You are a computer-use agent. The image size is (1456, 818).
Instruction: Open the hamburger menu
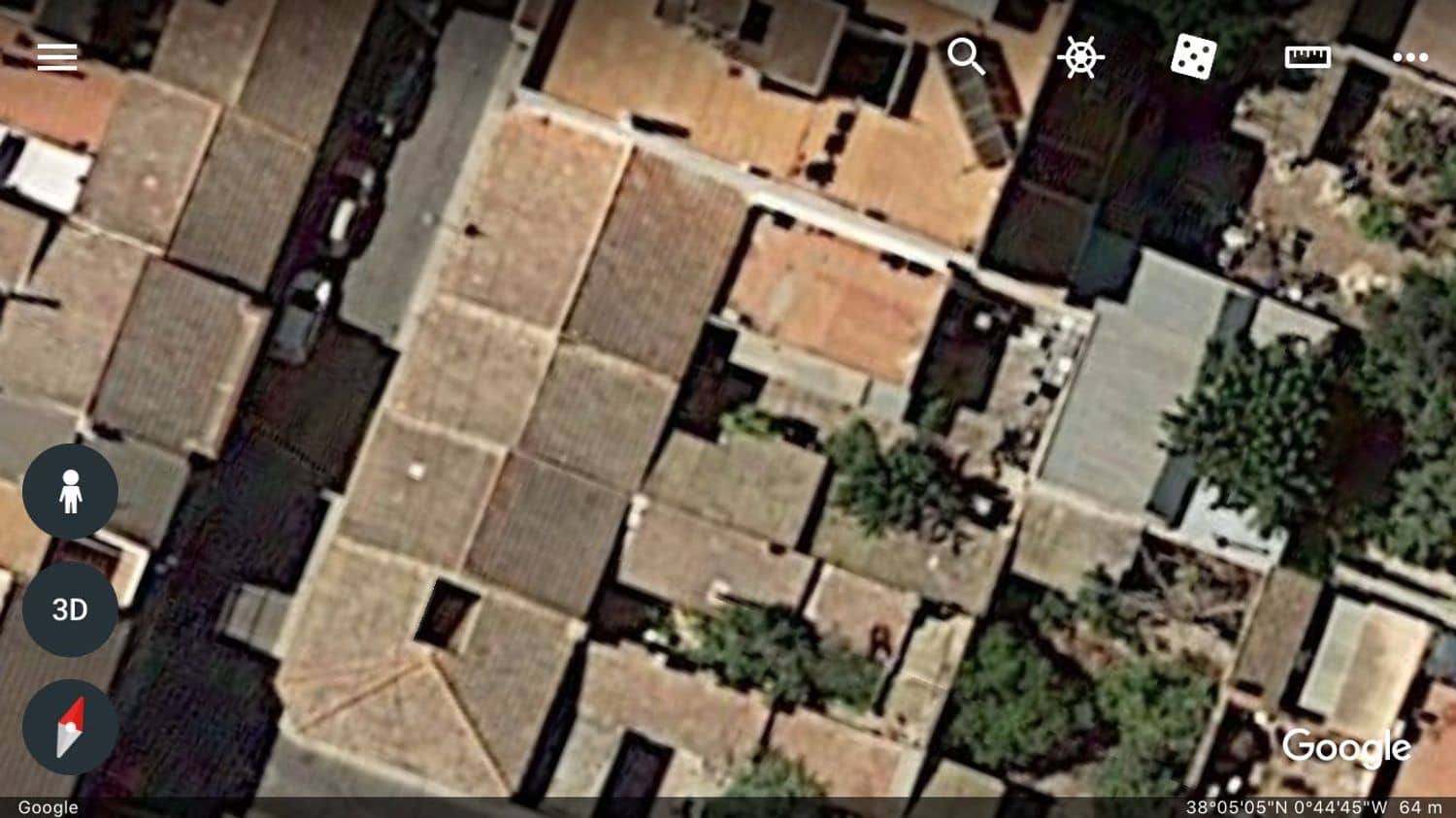pos(57,57)
